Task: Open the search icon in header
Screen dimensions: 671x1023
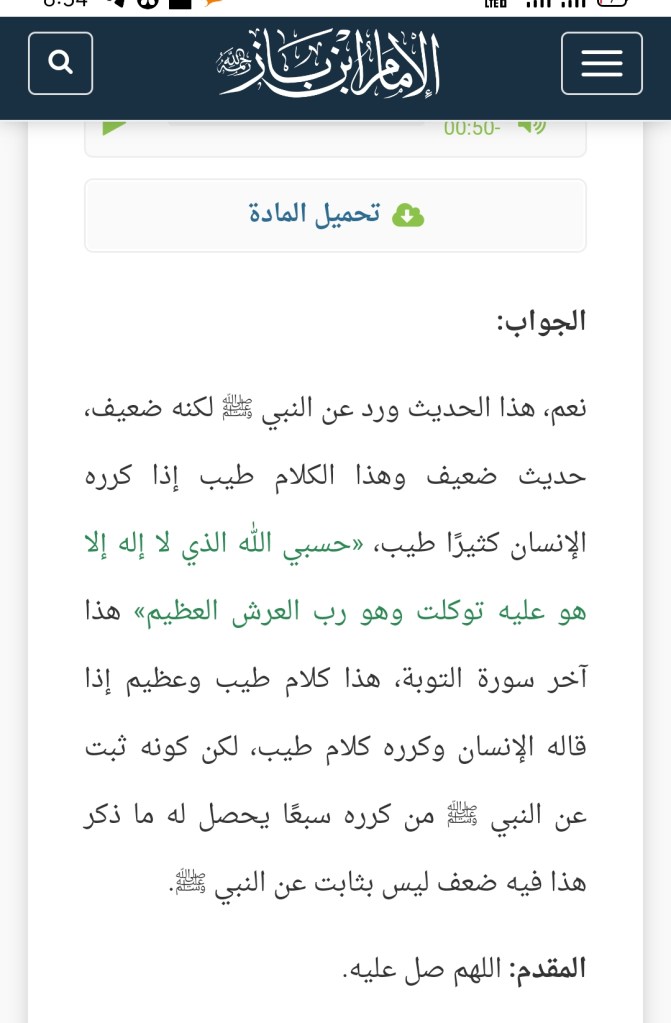Action: (x=60, y=63)
